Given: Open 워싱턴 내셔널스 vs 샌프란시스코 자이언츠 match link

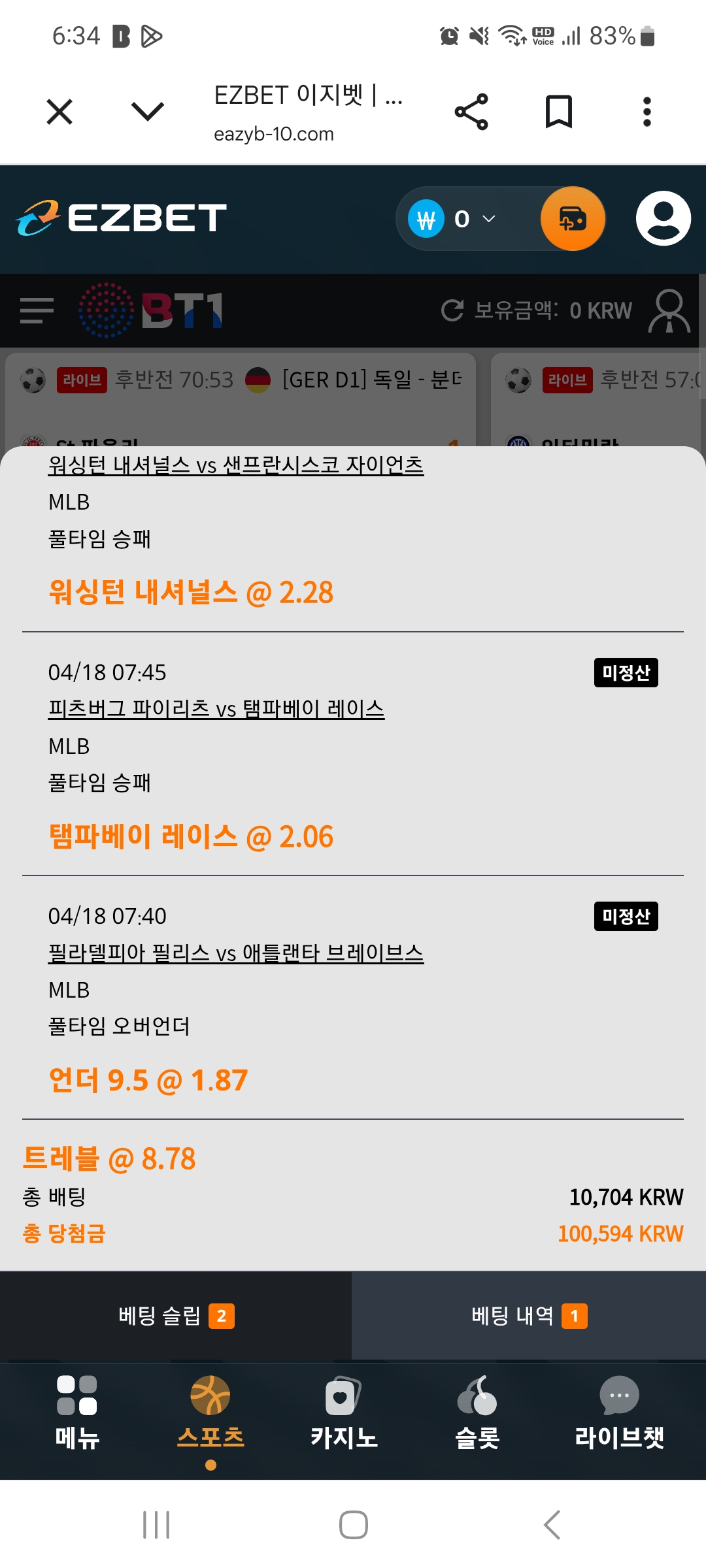Looking at the screenshot, I should tap(236, 465).
